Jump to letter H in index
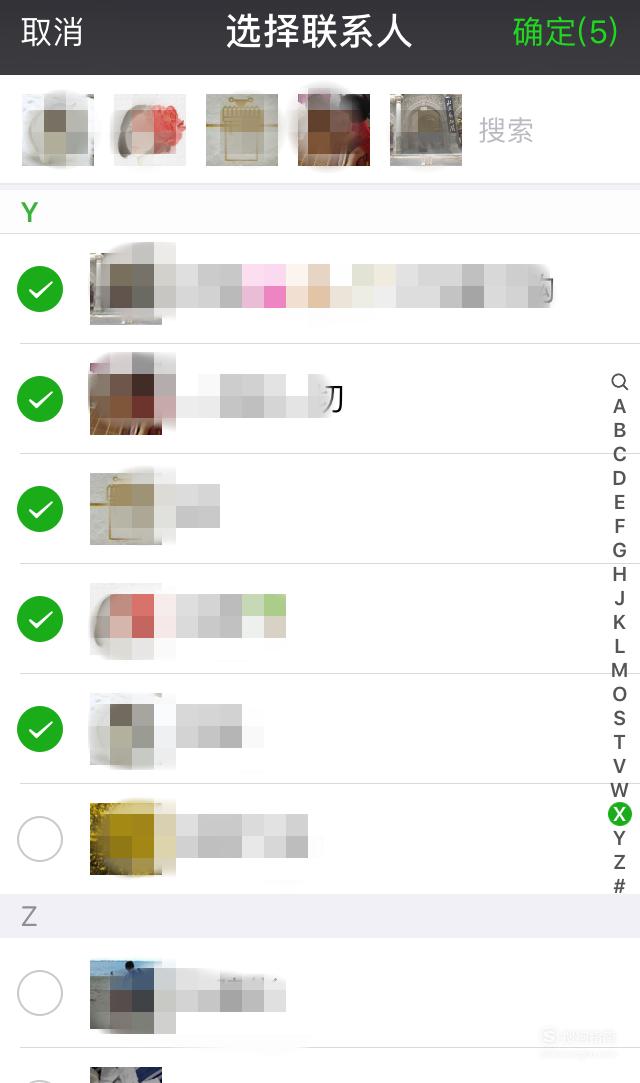Screen dimensions: 640x1083 [x=619, y=574]
